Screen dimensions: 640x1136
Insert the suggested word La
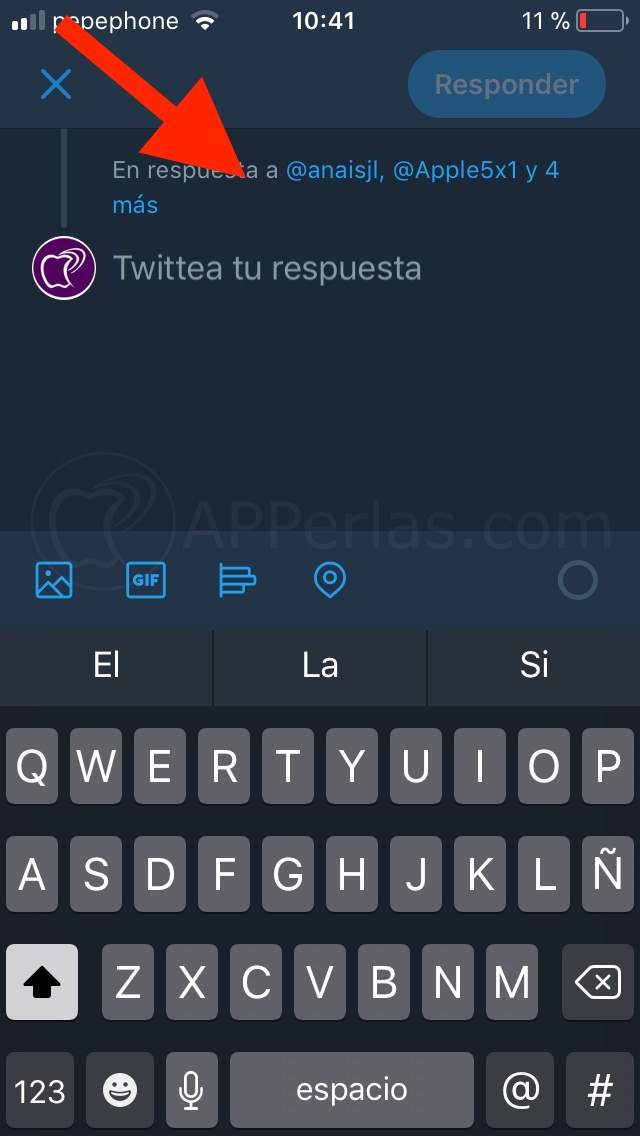(x=320, y=666)
